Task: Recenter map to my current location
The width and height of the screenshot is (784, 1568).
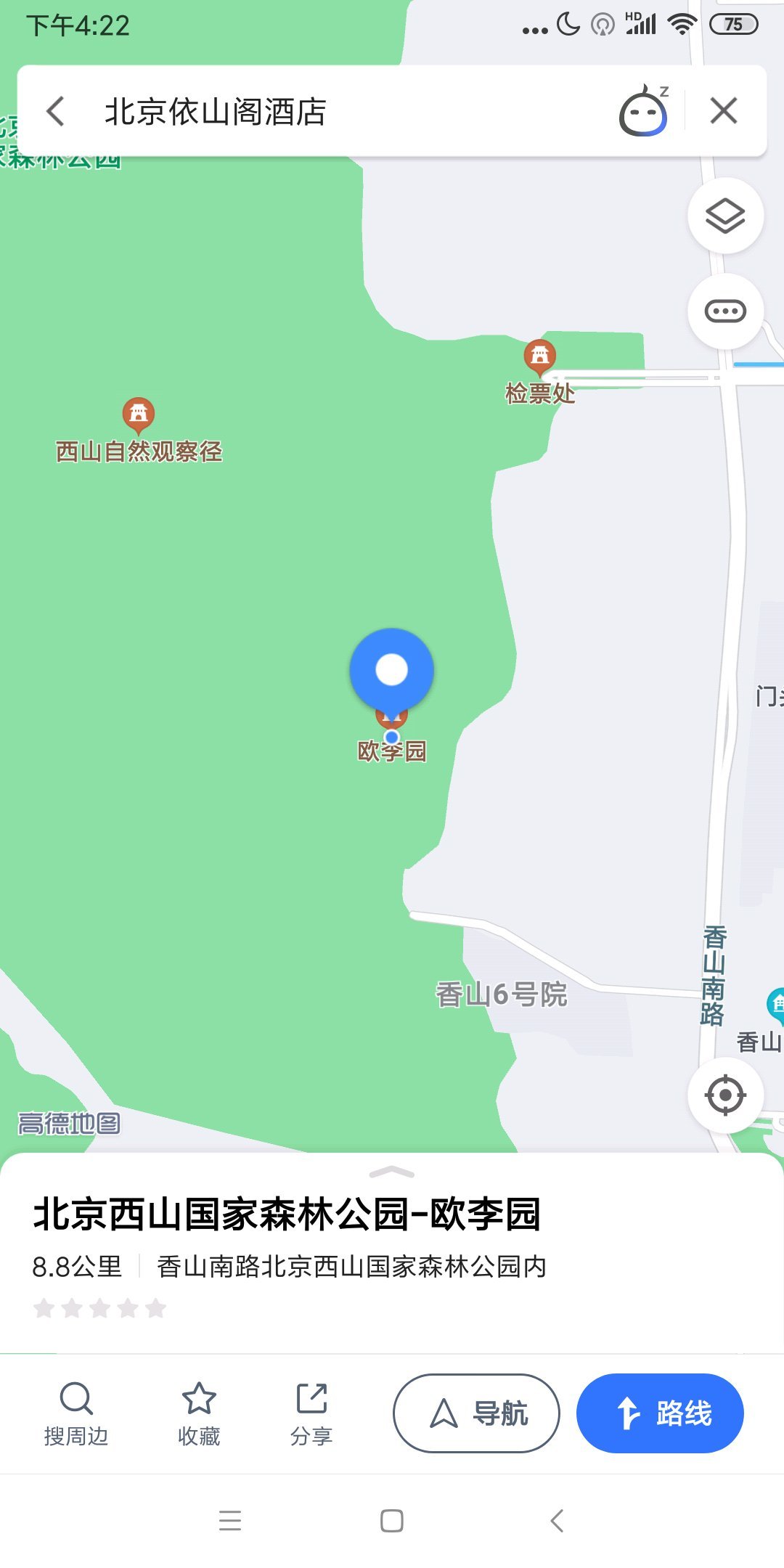Action: coord(725,1095)
